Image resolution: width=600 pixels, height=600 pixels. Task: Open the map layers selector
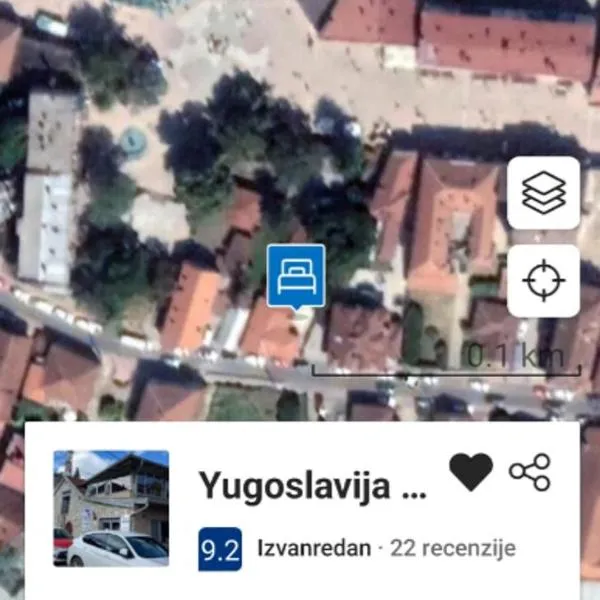(x=543, y=193)
